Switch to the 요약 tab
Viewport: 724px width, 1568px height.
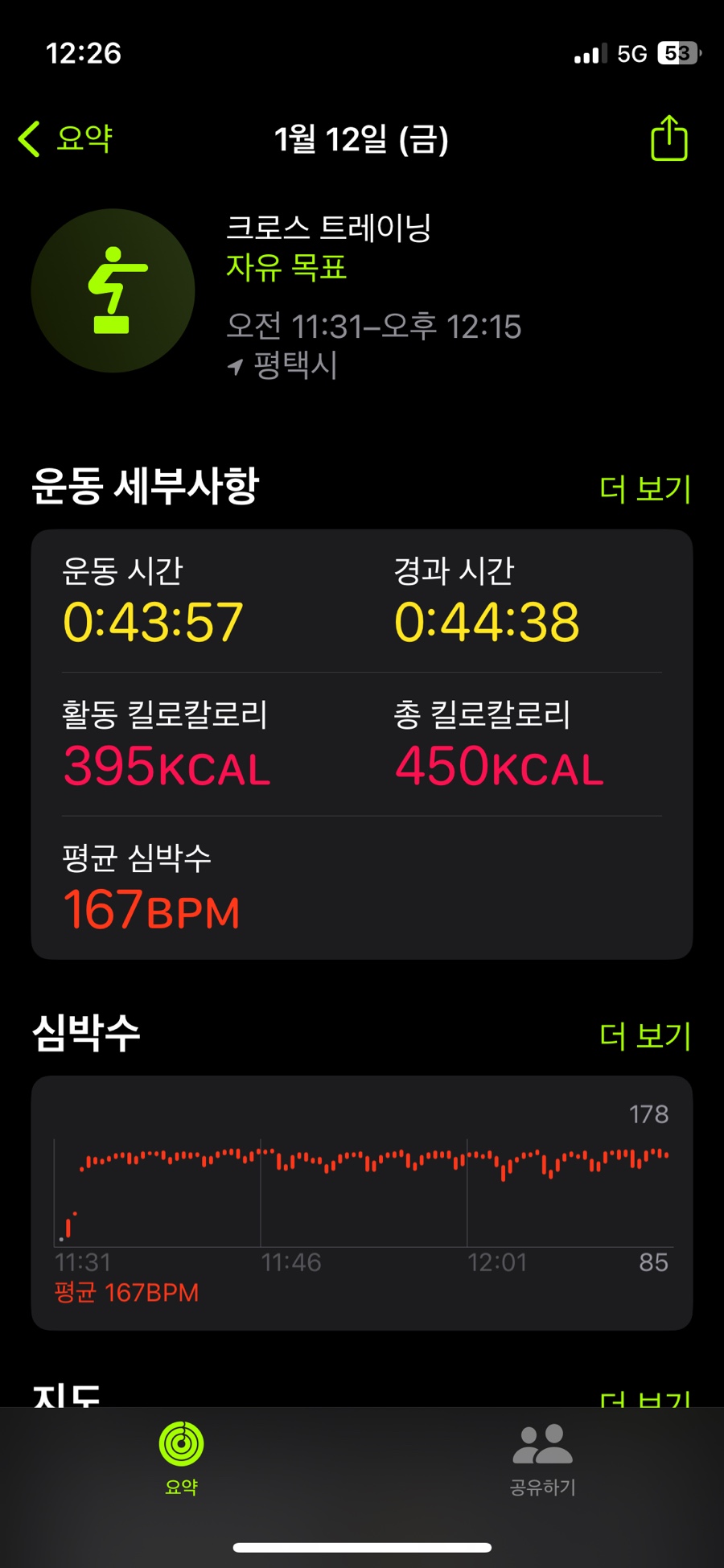(181, 1459)
